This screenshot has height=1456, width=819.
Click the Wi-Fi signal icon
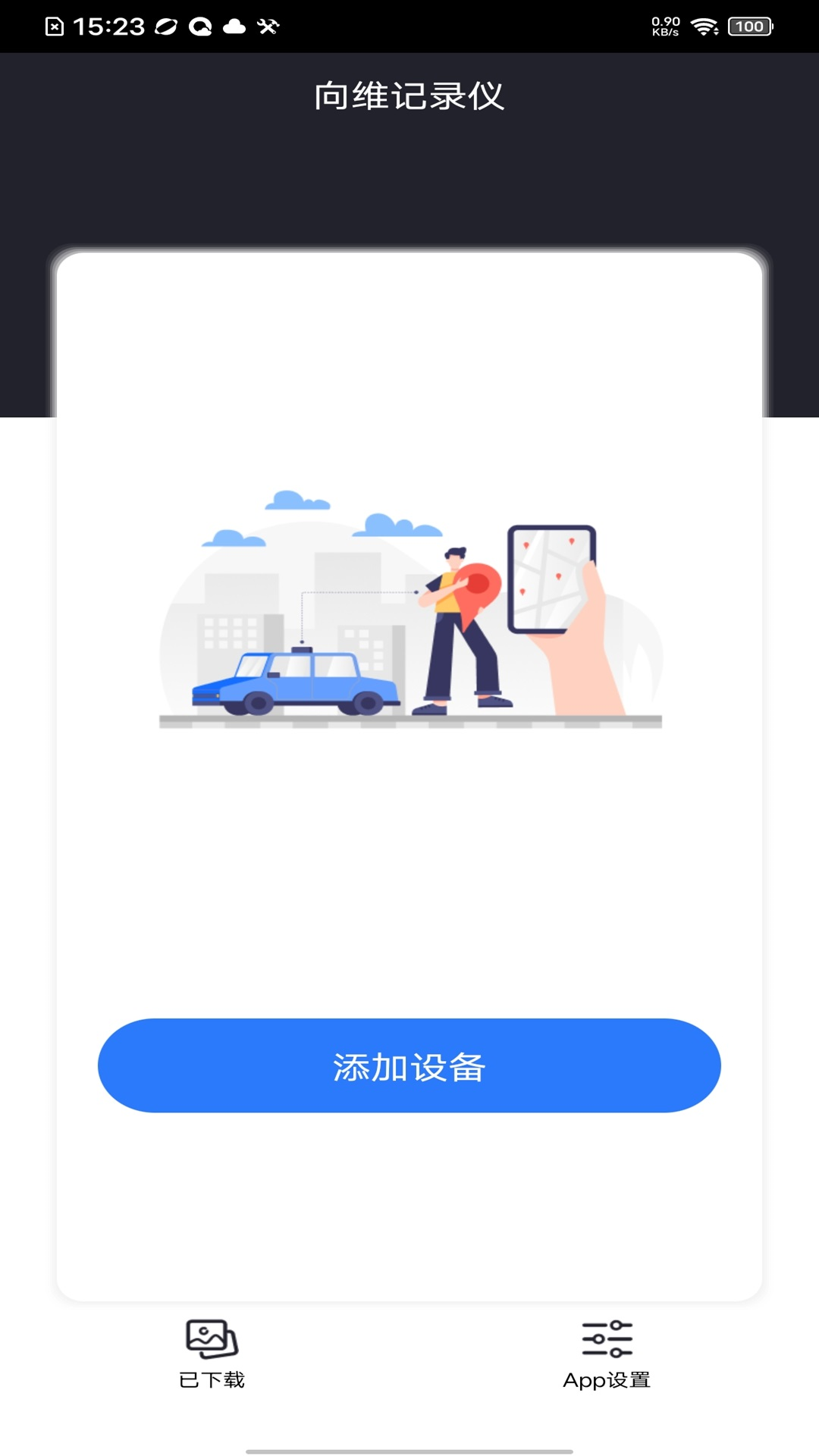(705, 24)
